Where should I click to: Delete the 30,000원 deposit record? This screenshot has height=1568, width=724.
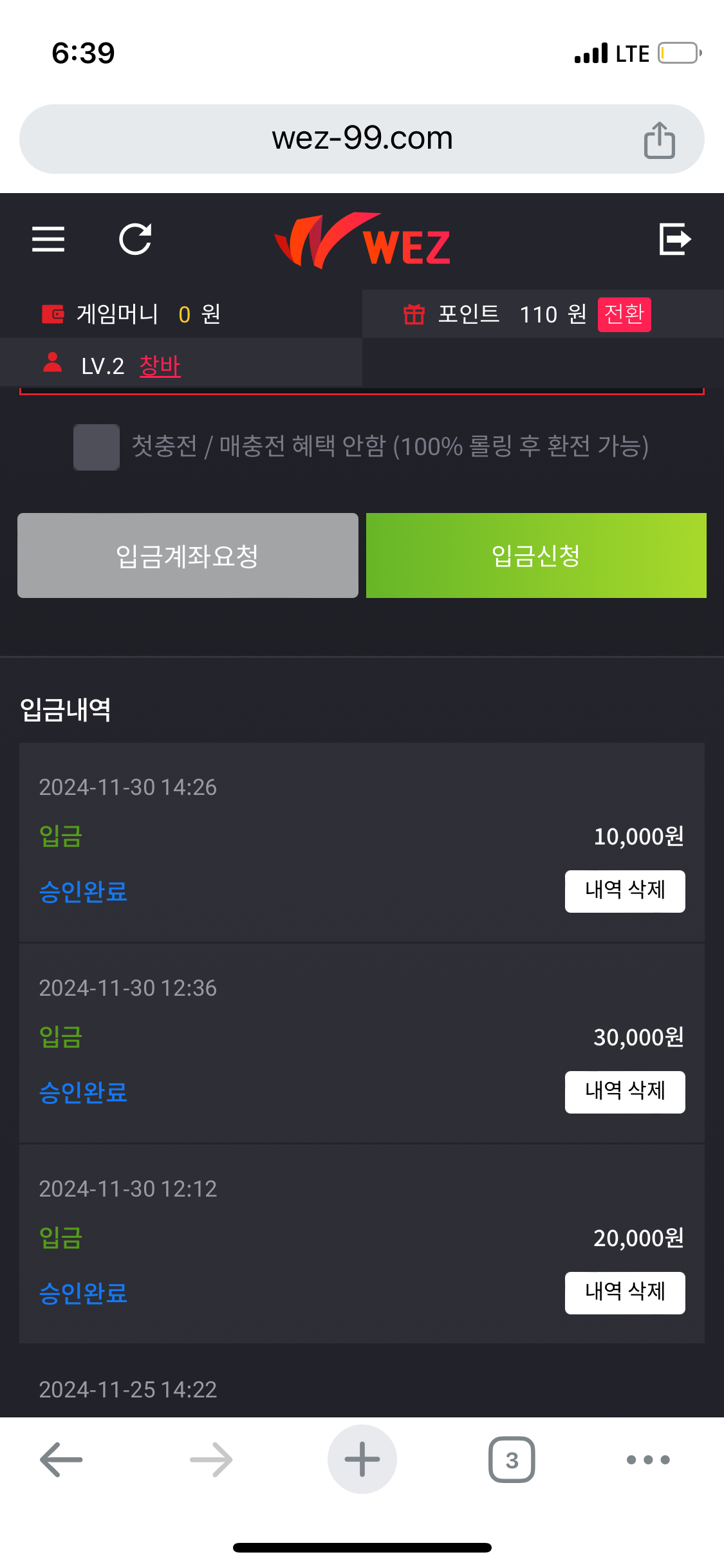click(x=624, y=1092)
